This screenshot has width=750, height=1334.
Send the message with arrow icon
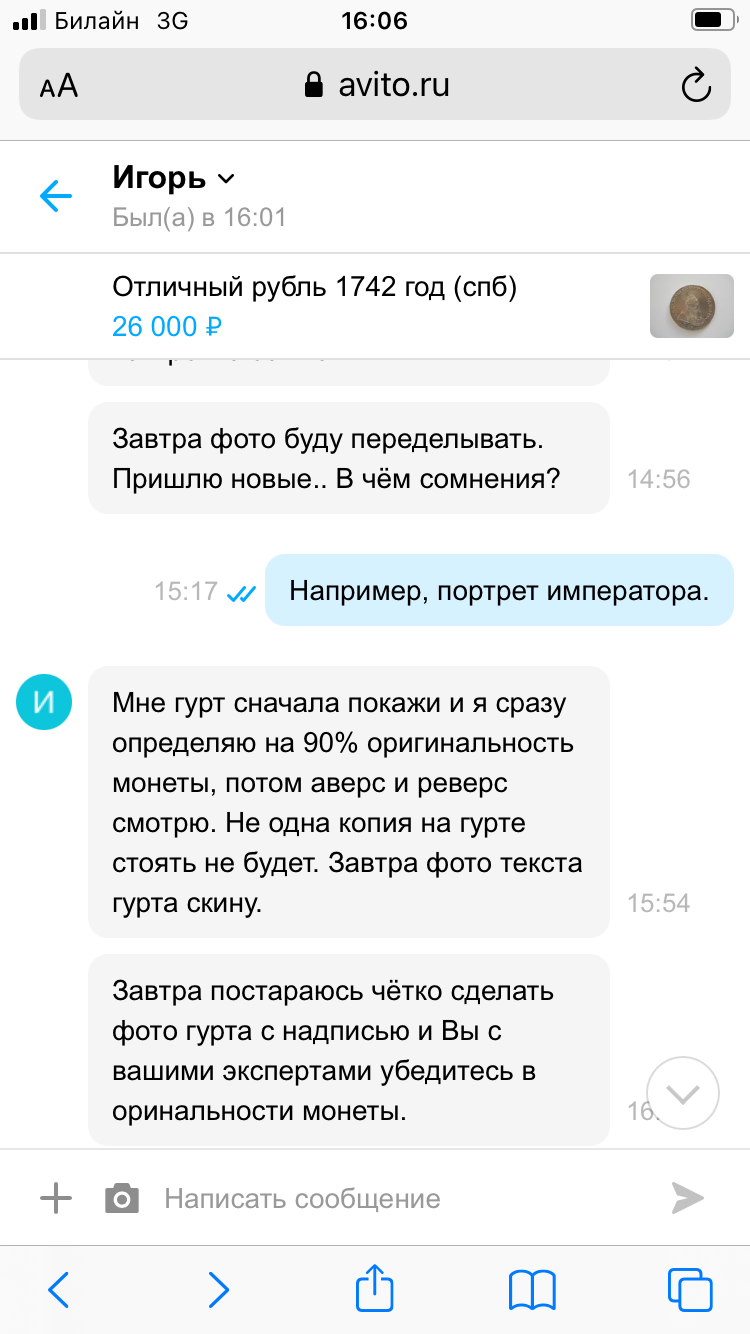pos(687,1198)
